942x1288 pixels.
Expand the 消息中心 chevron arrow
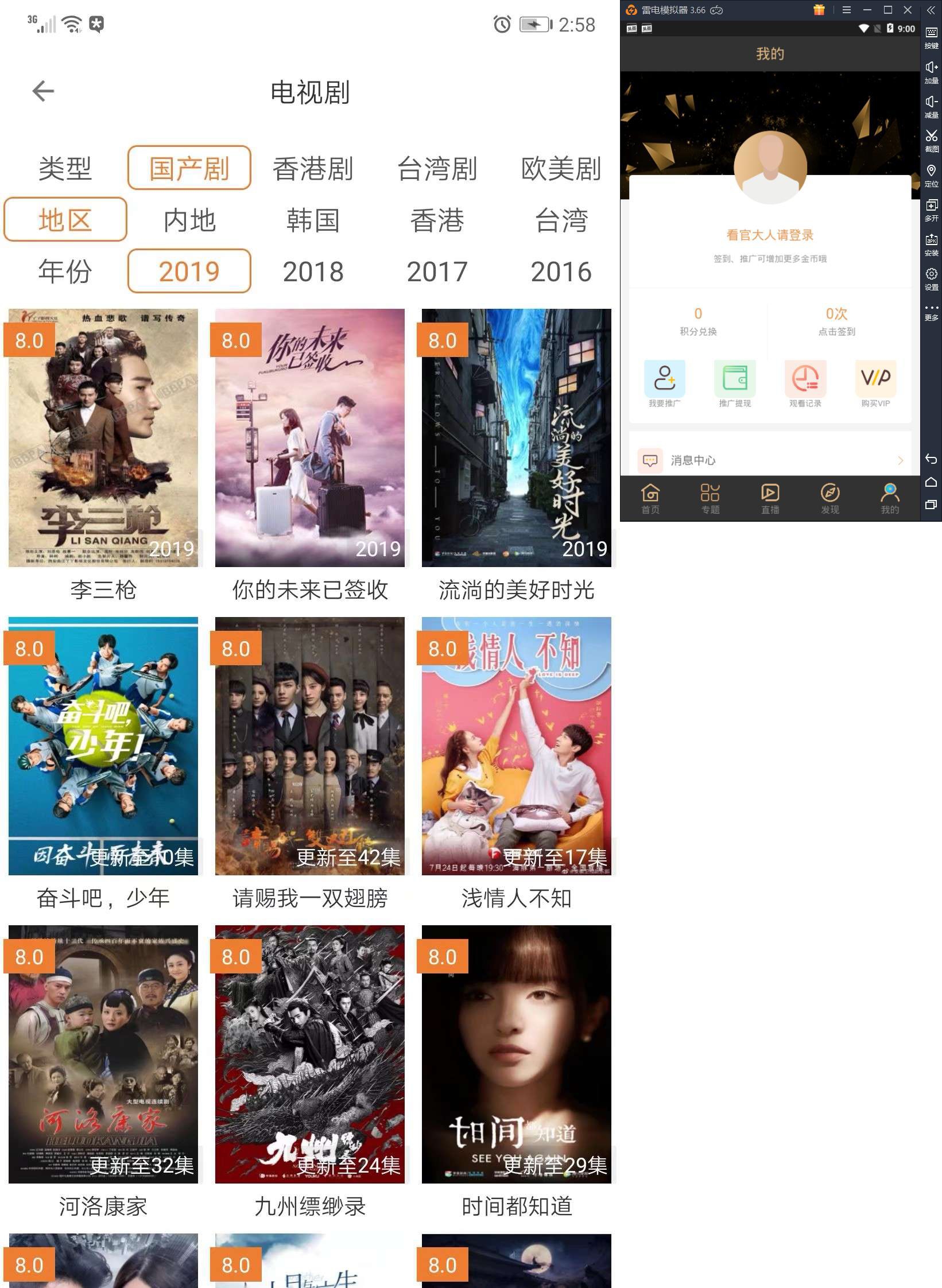tap(900, 460)
